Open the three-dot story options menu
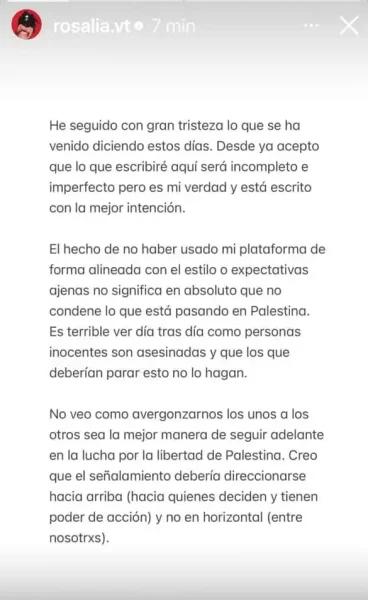Screen dimensions: 368x600 pos(311,26)
